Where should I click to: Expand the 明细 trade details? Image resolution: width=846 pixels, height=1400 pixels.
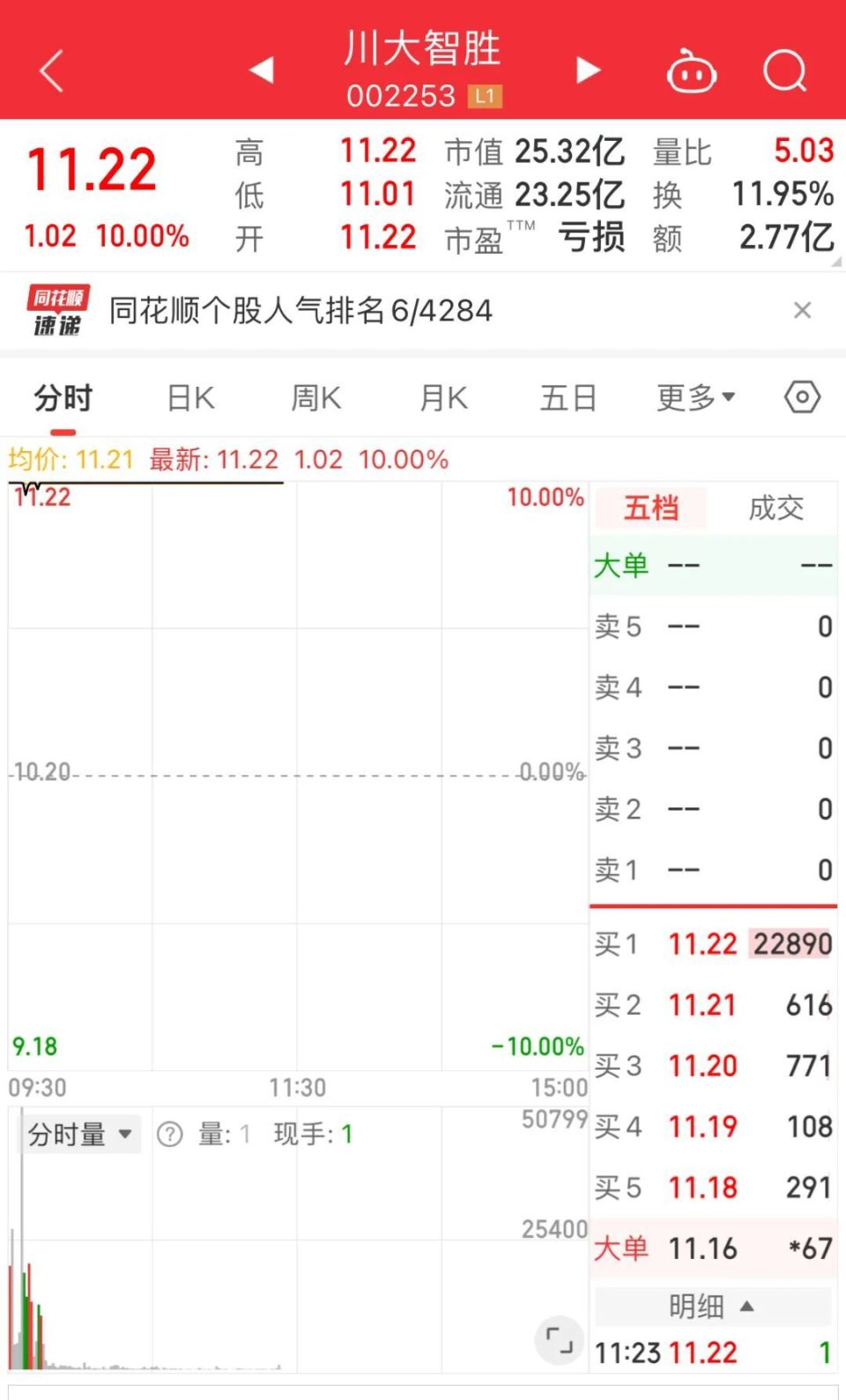[x=712, y=1306]
